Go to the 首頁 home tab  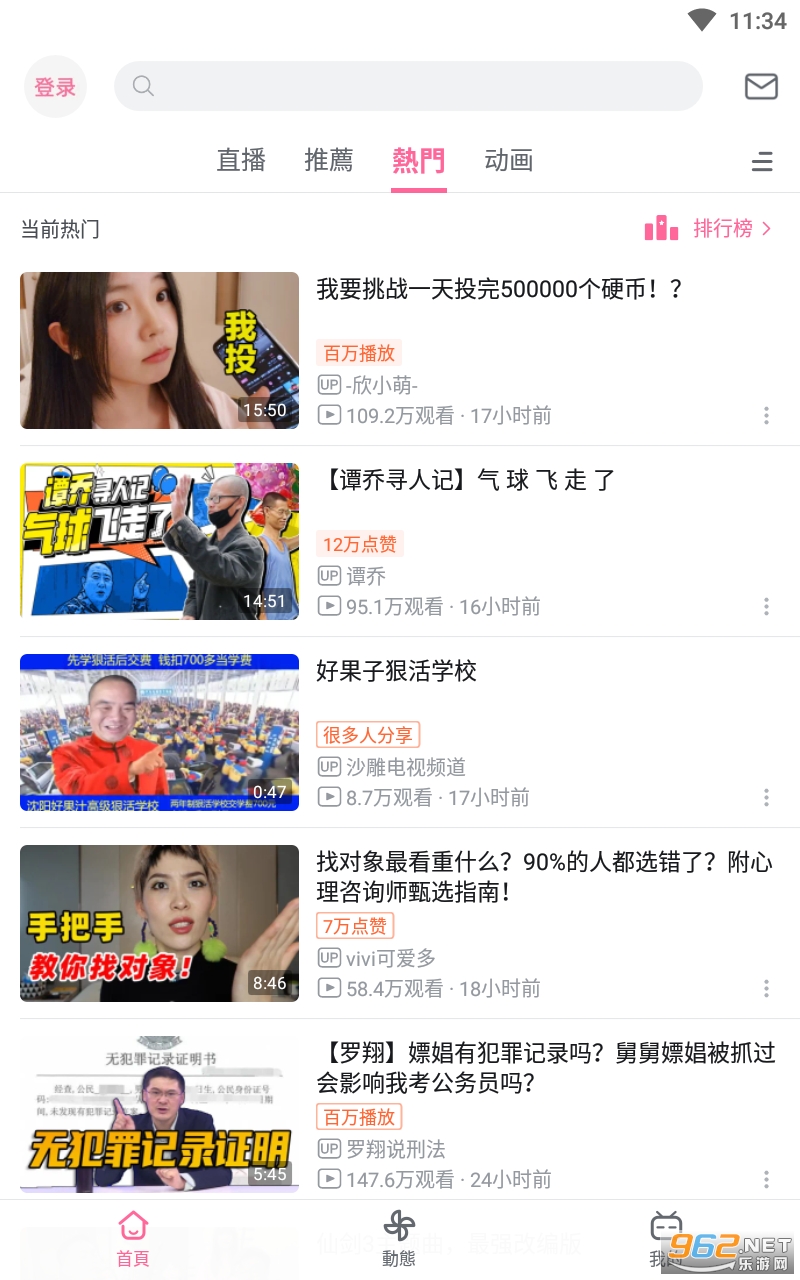[x=133, y=1240]
